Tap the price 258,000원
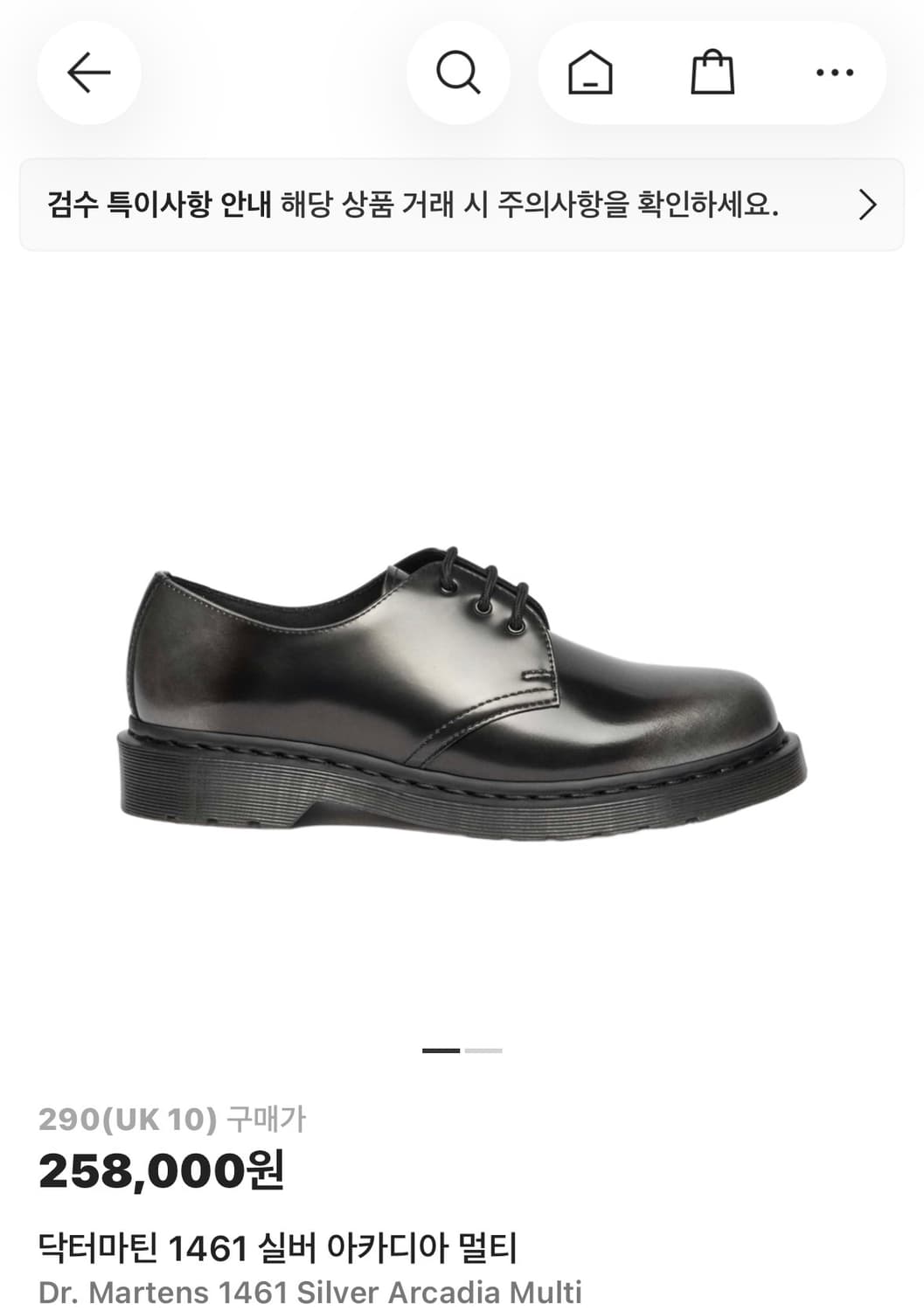The image size is (924, 1311). (x=162, y=1171)
